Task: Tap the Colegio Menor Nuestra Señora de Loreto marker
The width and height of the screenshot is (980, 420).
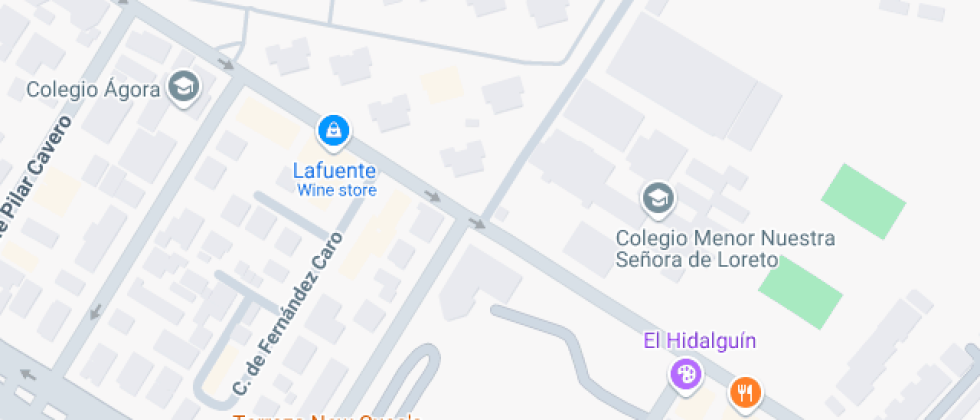Action: point(659,199)
